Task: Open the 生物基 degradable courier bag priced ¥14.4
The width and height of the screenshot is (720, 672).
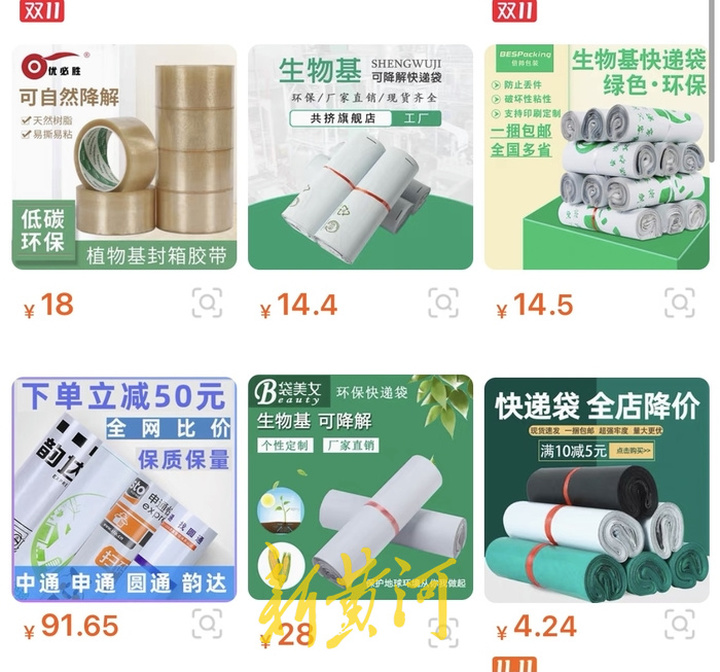Action: [360, 157]
